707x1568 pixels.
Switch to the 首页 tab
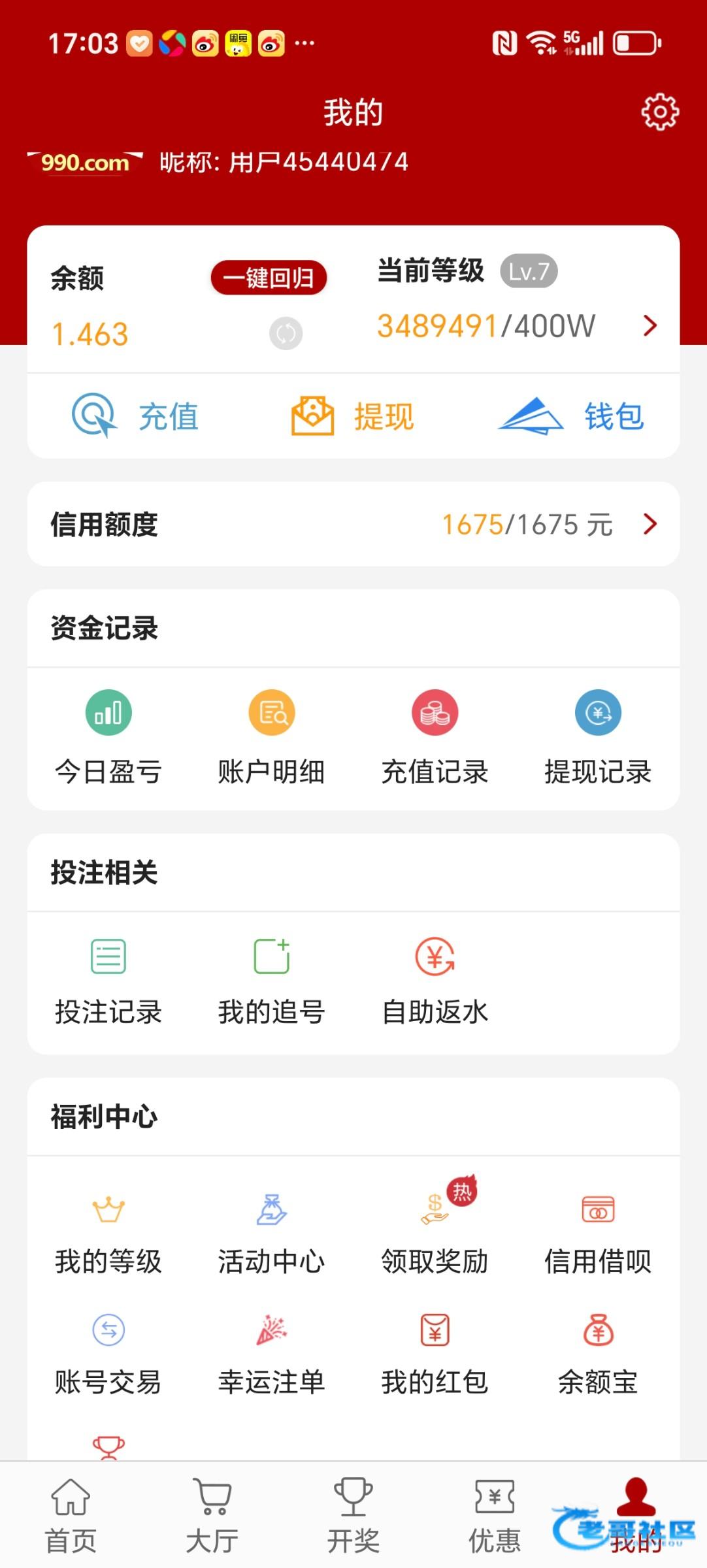(x=71, y=1516)
